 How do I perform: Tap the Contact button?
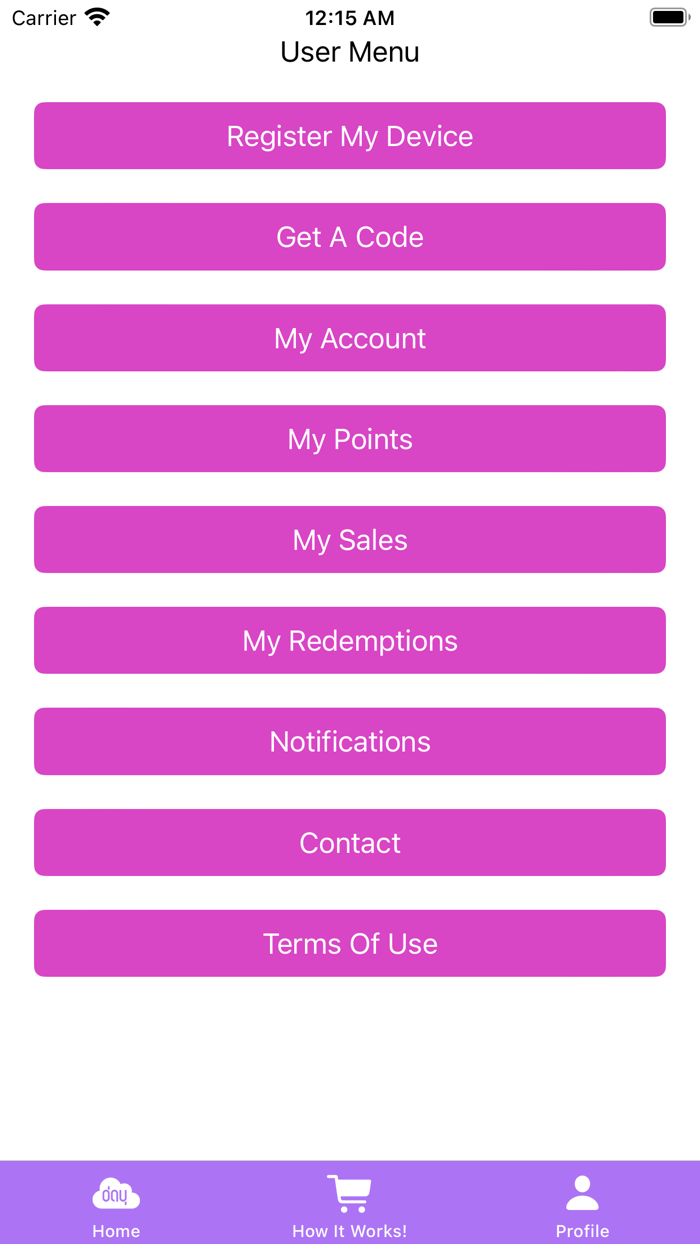tap(350, 843)
